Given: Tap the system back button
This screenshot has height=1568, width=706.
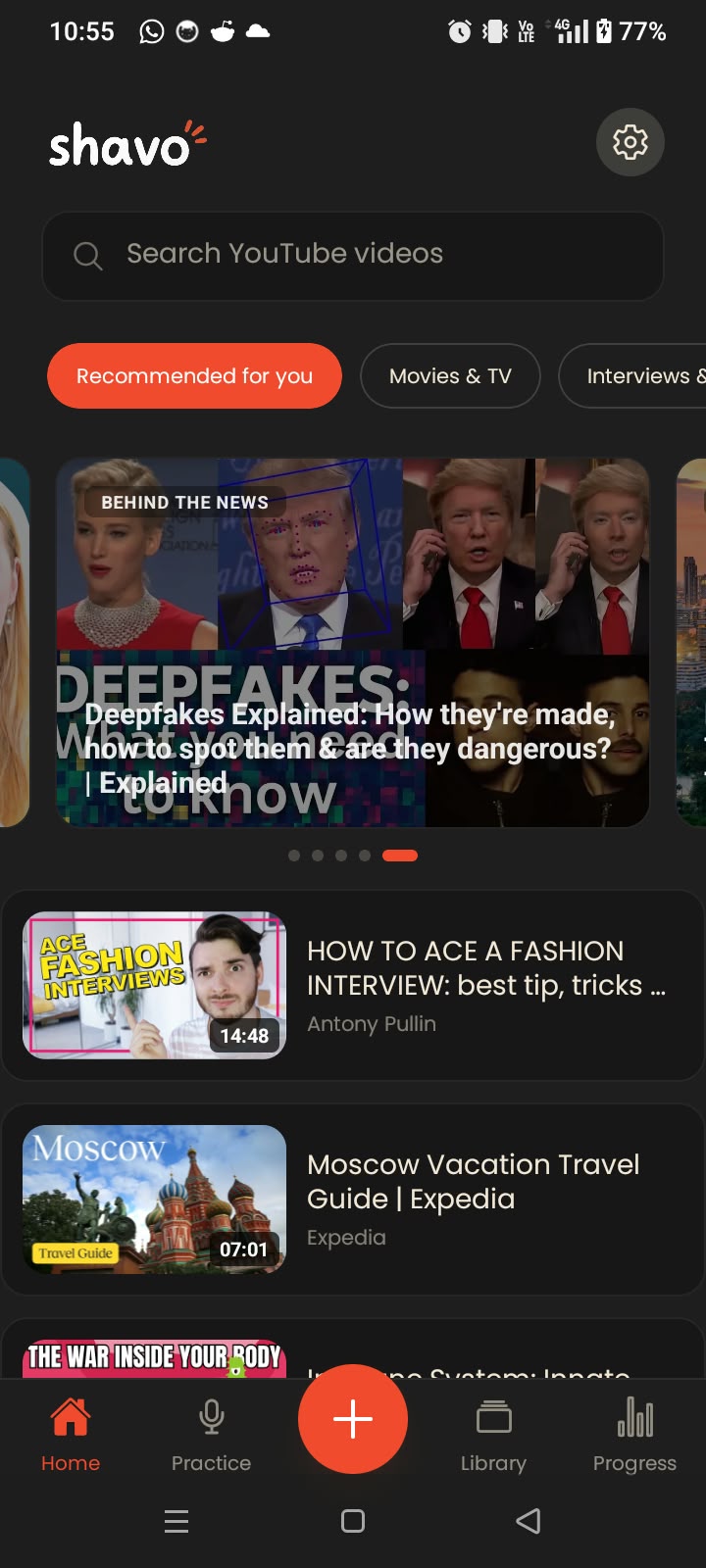Looking at the screenshot, I should [529, 1521].
